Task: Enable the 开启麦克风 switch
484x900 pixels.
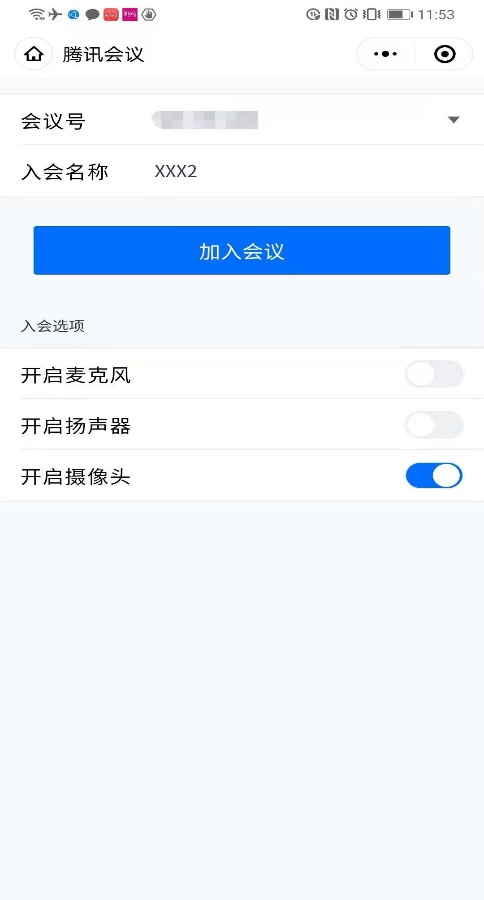Action: coord(434,375)
